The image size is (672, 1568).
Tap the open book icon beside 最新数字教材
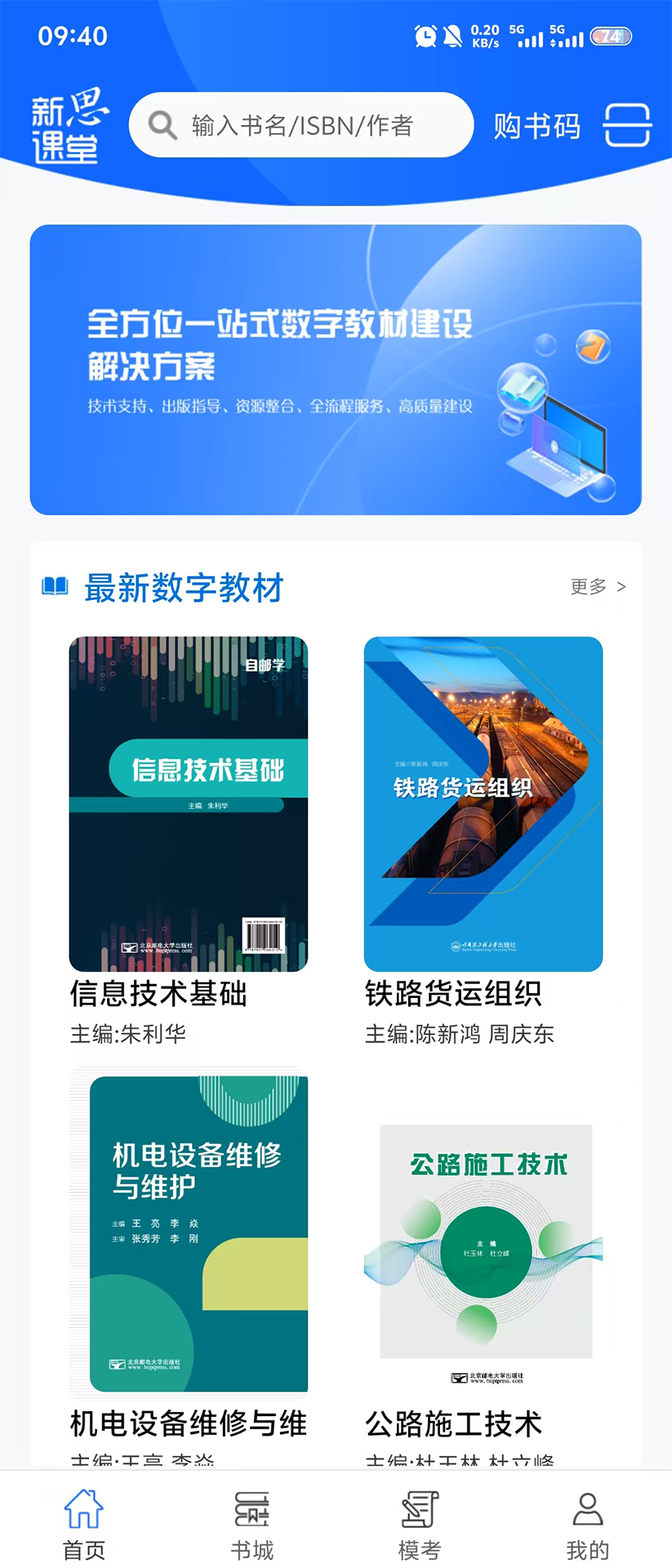(54, 587)
